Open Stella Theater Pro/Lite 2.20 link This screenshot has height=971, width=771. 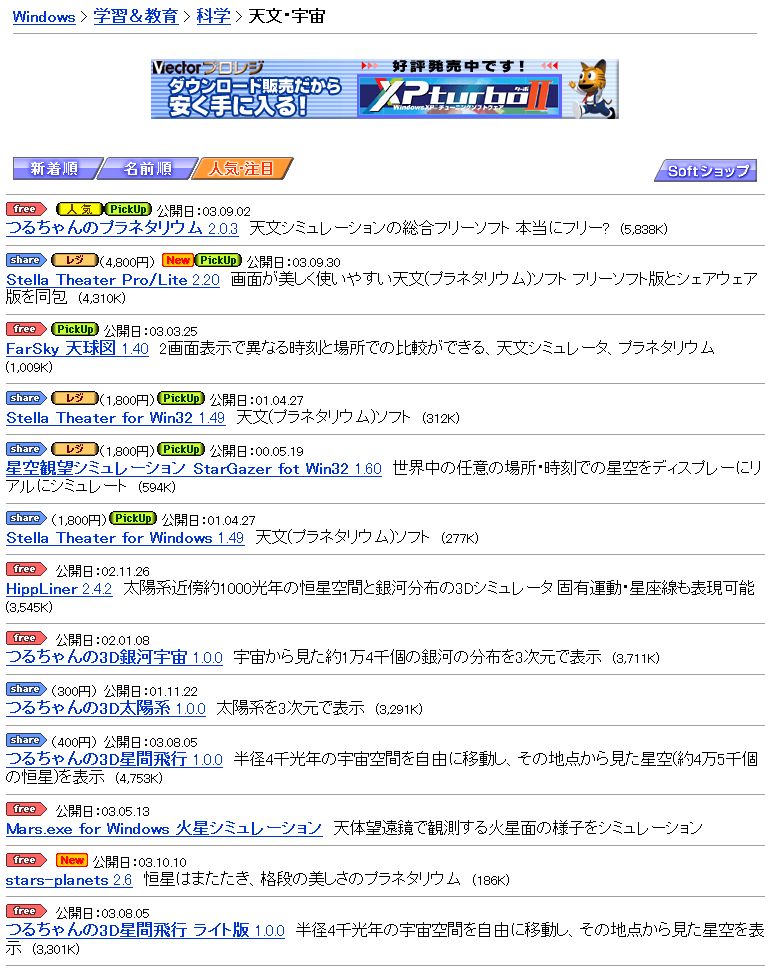pyautogui.click(x=112, y=279)
